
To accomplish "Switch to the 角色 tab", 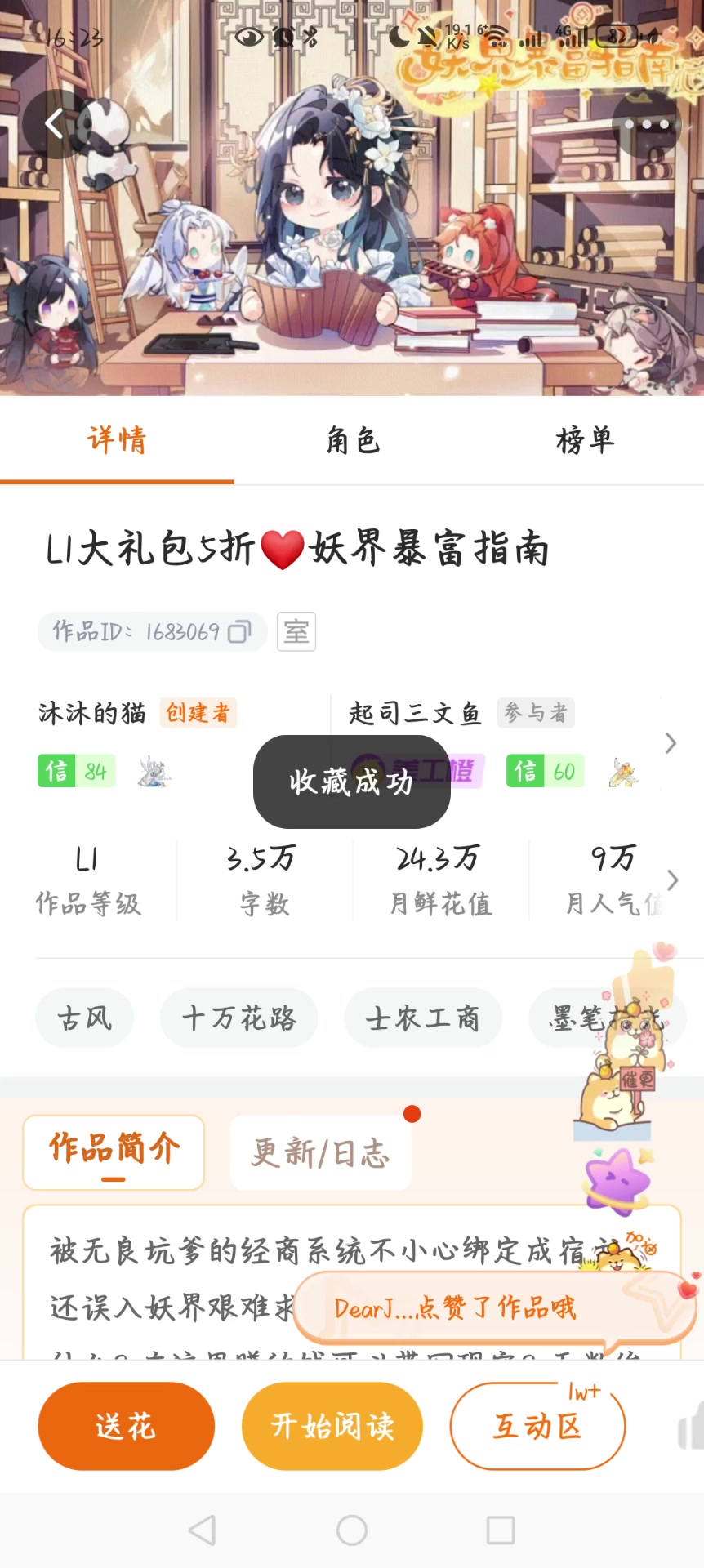I will (x=352, y=441).
